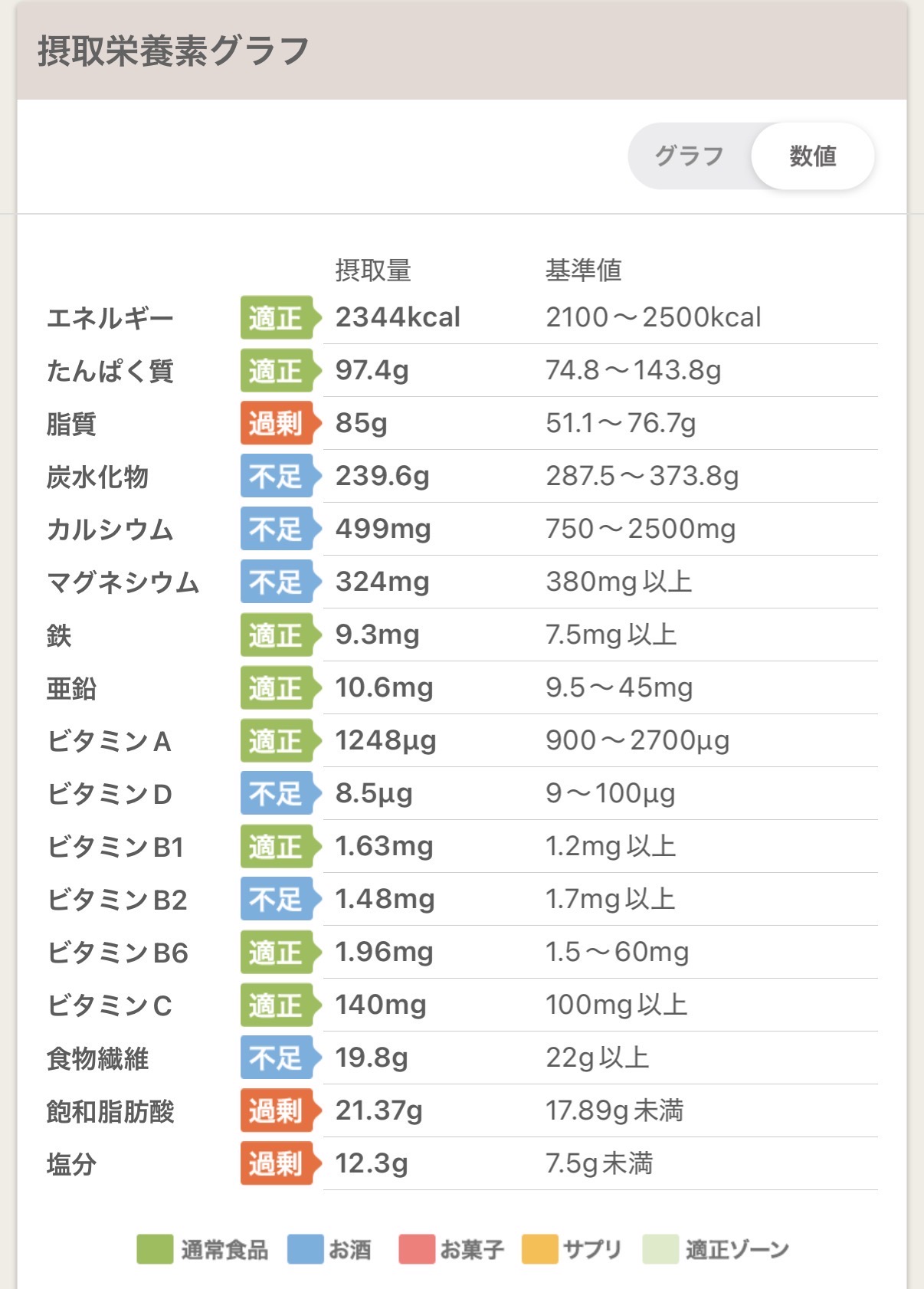Select the 数値 segment

(812, 156)
